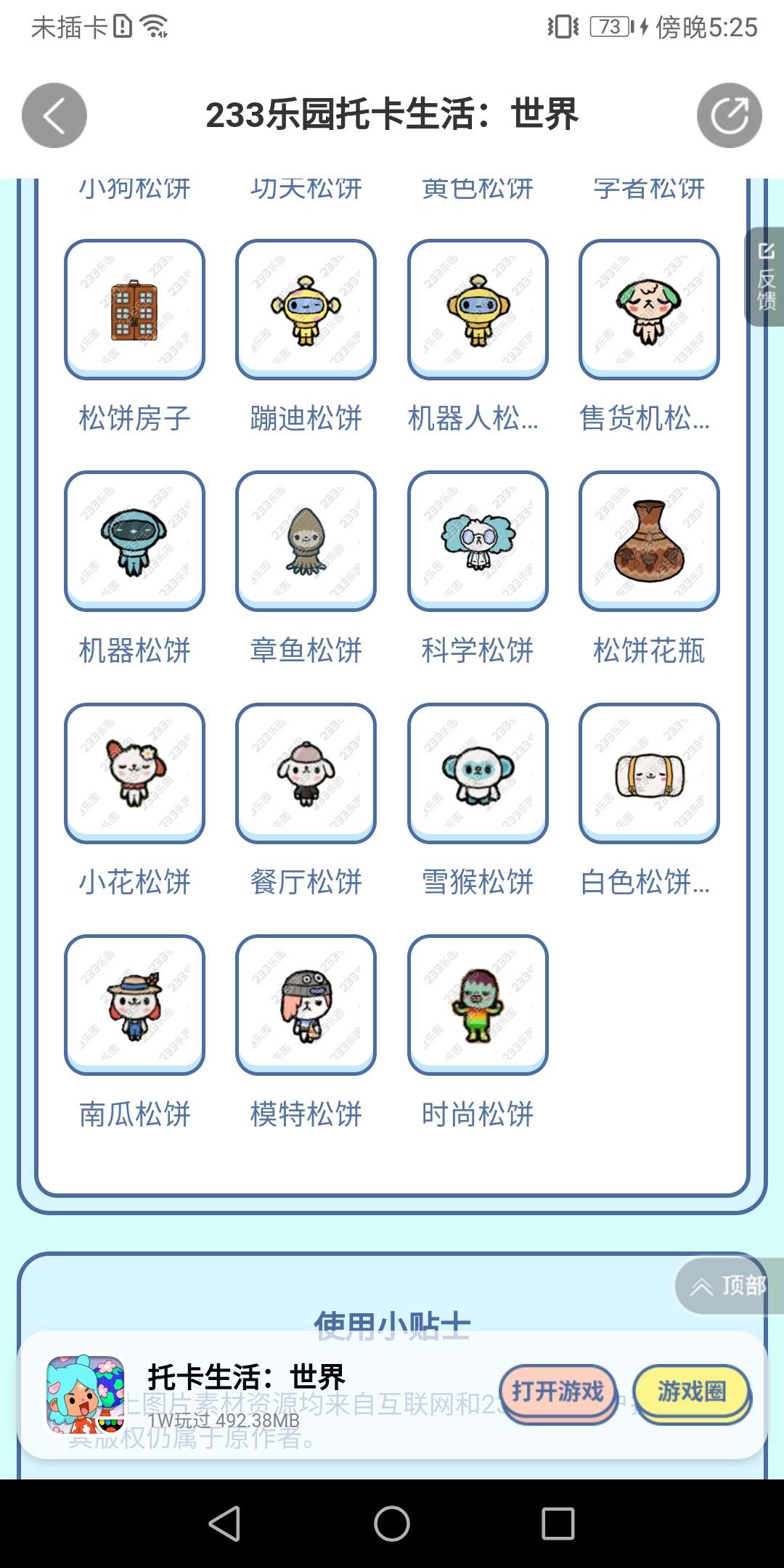Viewport: 784px width, 1568px height.
Task: Tap 打开游戏 to launch the game
Action: point(558,1392)
